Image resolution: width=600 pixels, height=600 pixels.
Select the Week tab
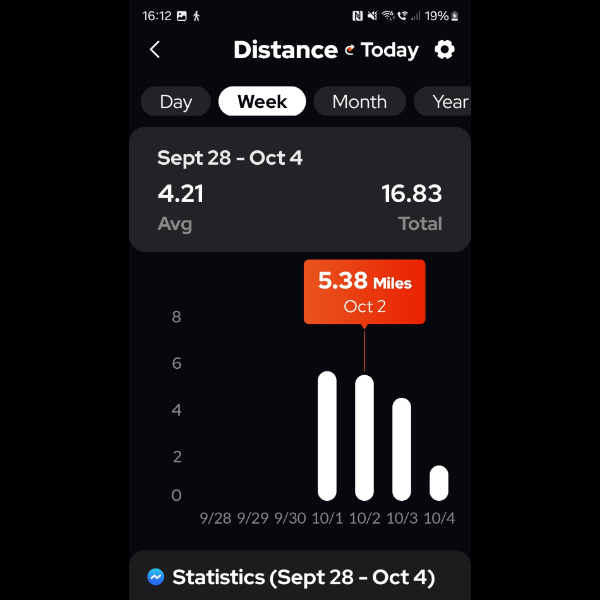(262, 101)
